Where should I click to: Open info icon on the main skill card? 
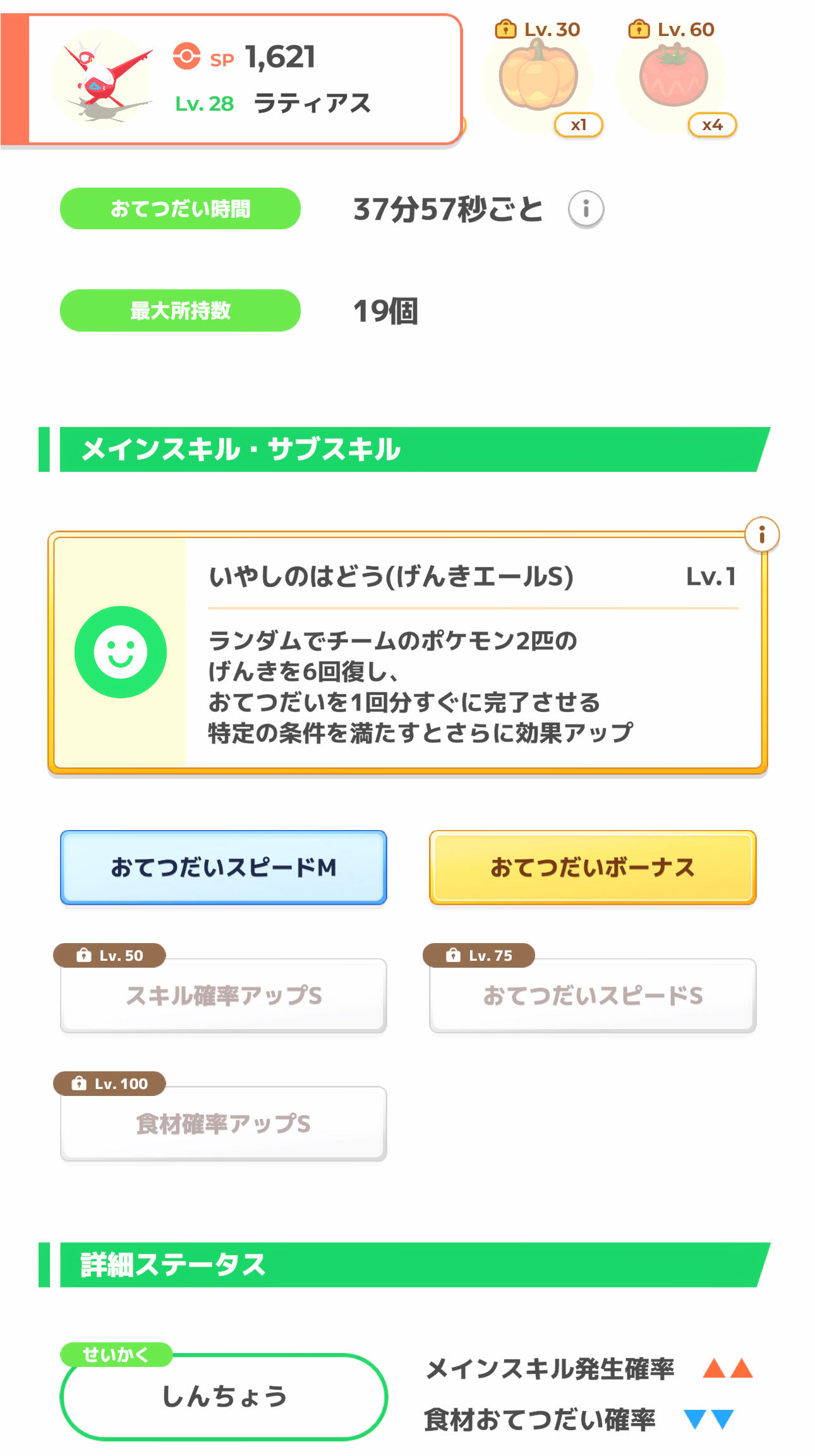[761, 535]
